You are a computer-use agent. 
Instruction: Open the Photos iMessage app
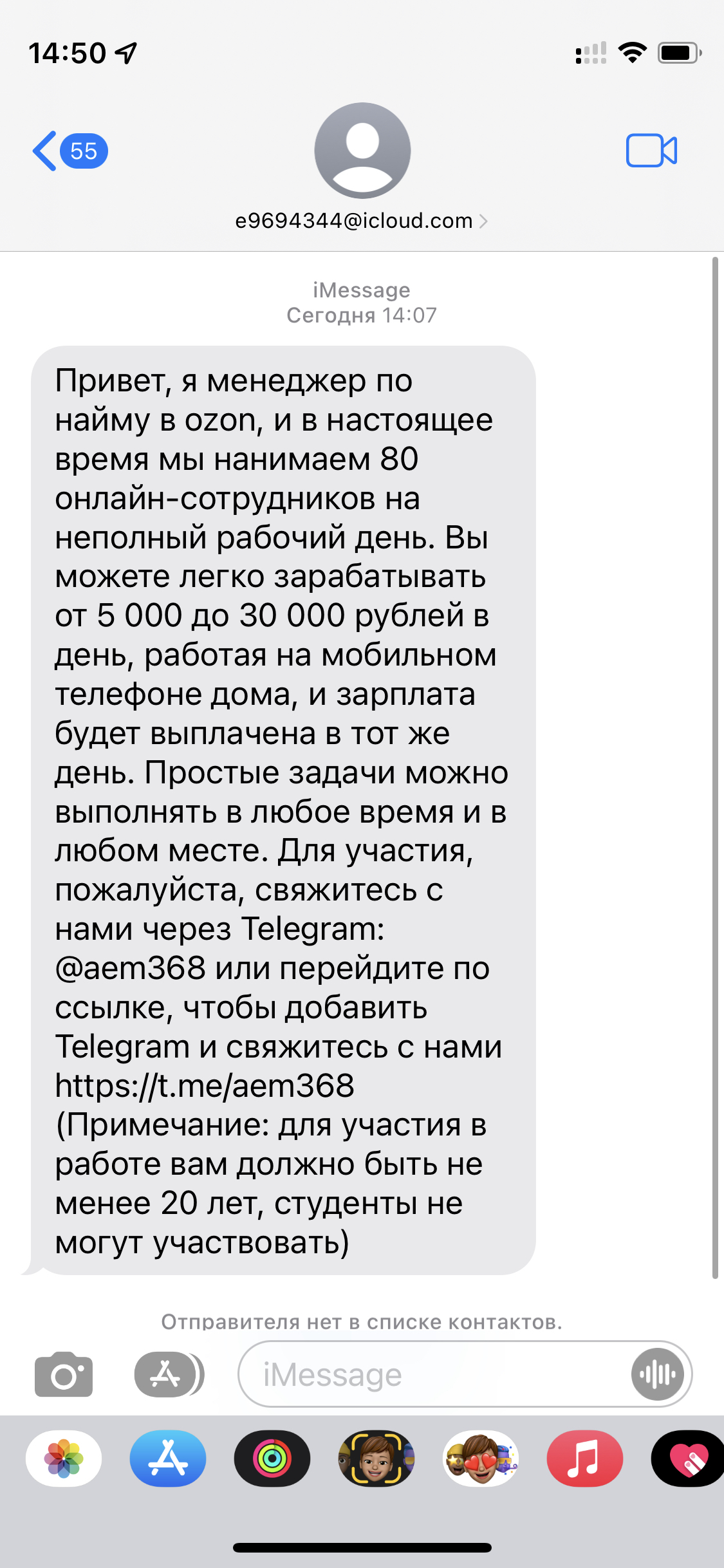point(64,1459)
